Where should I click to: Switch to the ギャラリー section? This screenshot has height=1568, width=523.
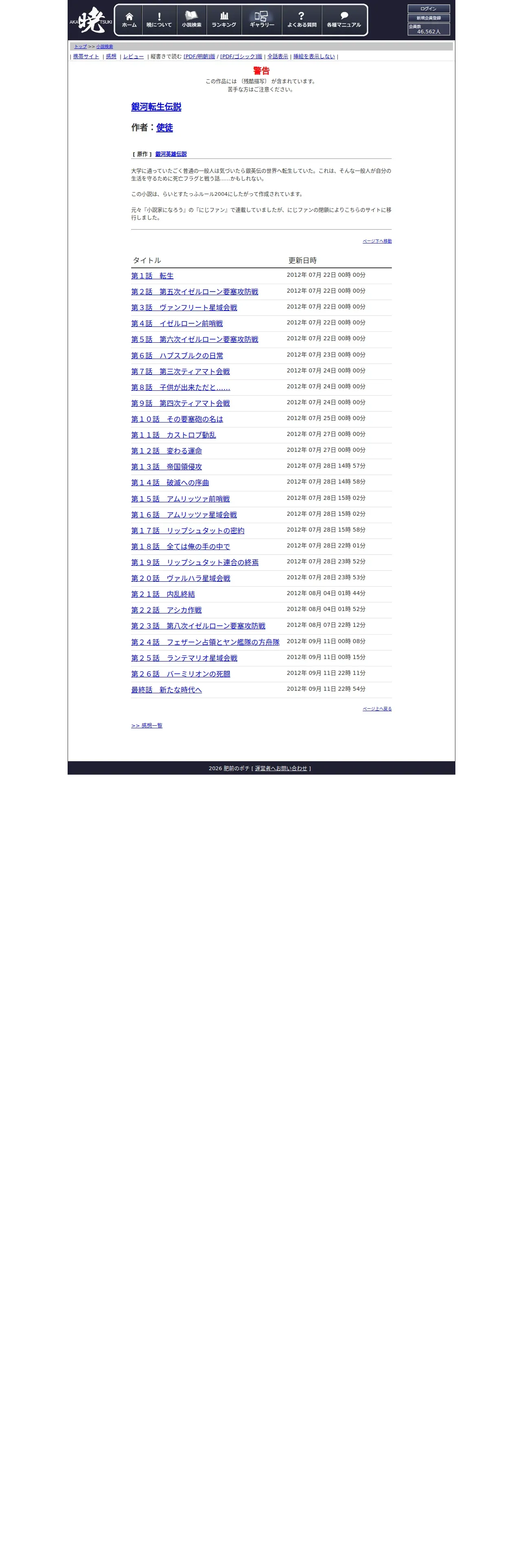(x=262, y=20)
